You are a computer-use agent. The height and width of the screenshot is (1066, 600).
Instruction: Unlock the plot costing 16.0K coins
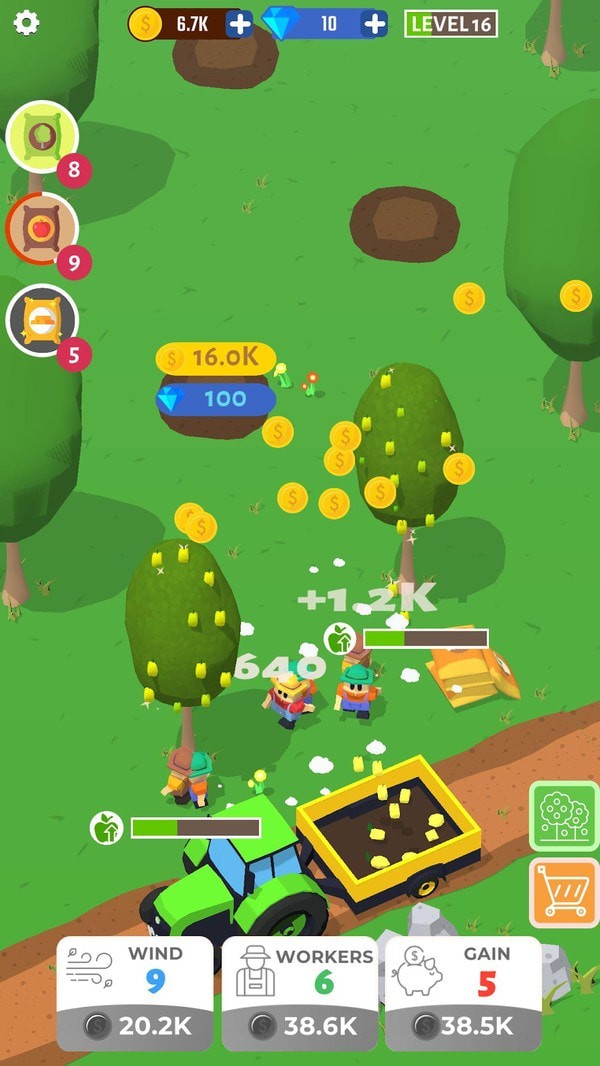click(215, 359)
